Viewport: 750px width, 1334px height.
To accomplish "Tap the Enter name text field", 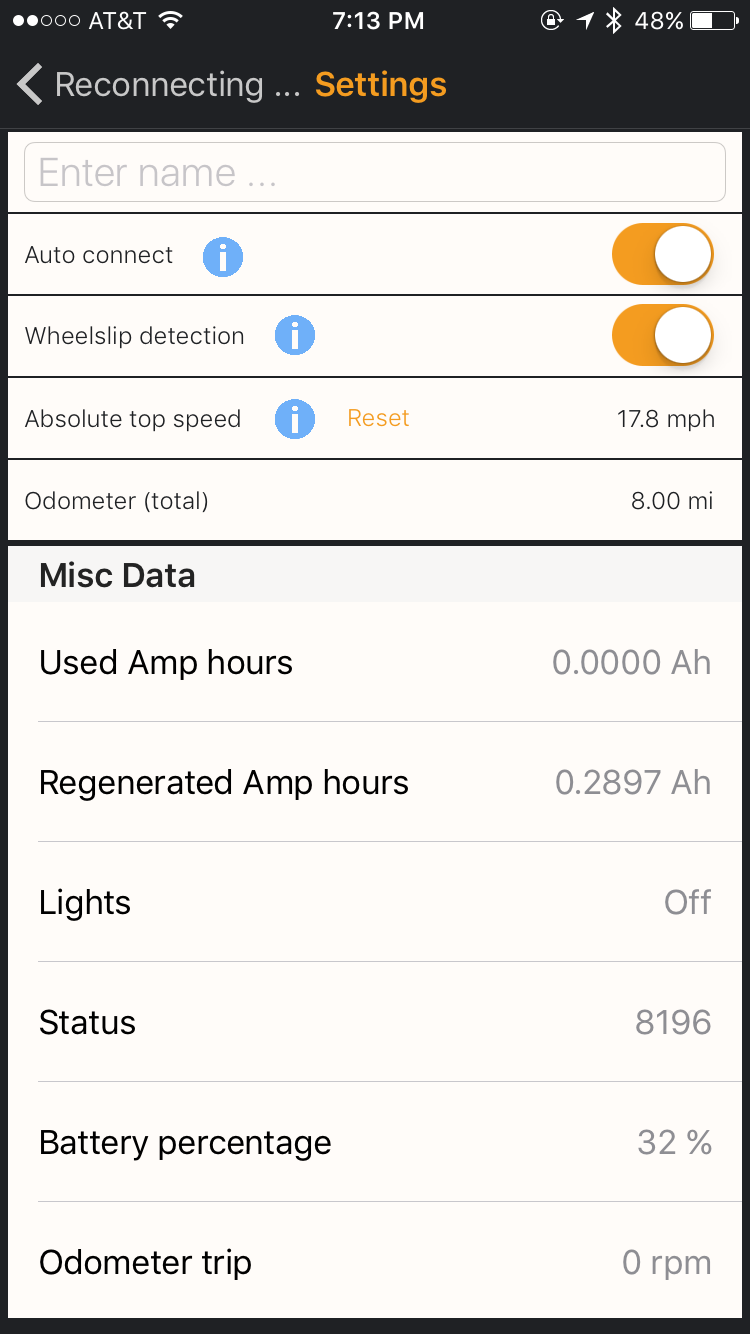I will [374, 172].
